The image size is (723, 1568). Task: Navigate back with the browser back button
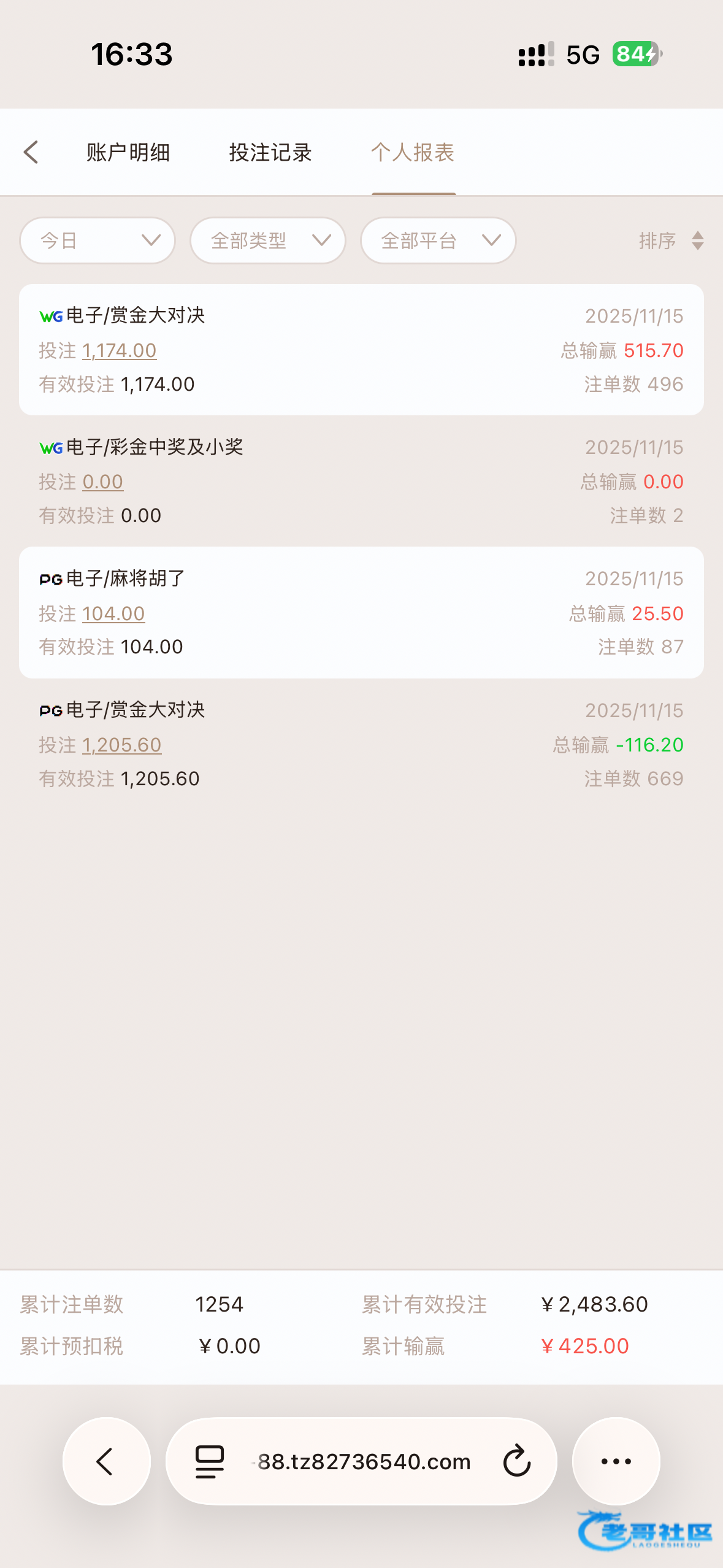coord(106,1461)
